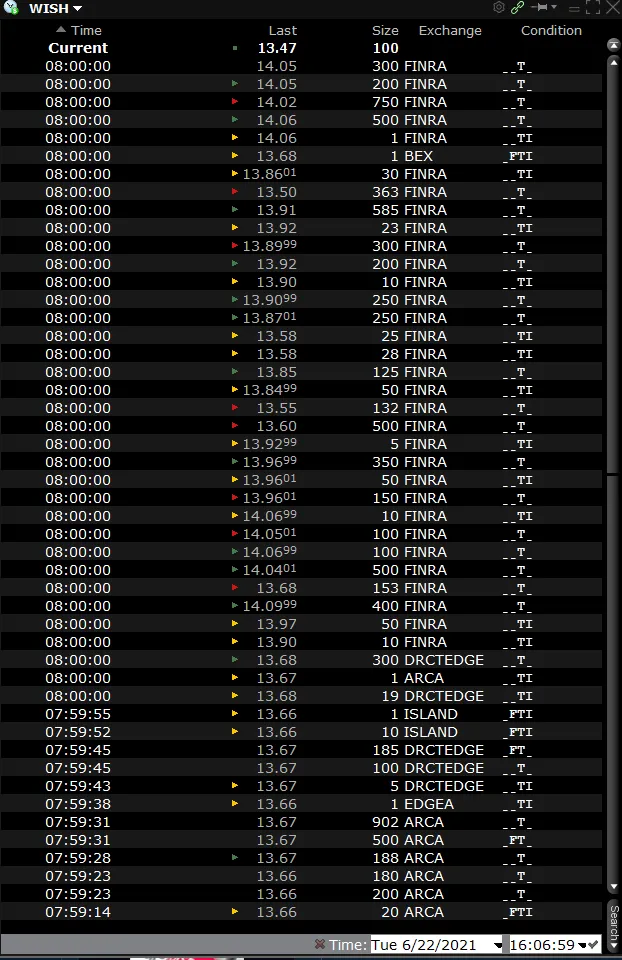Click the scrollbar down arrow

[613, 887]
